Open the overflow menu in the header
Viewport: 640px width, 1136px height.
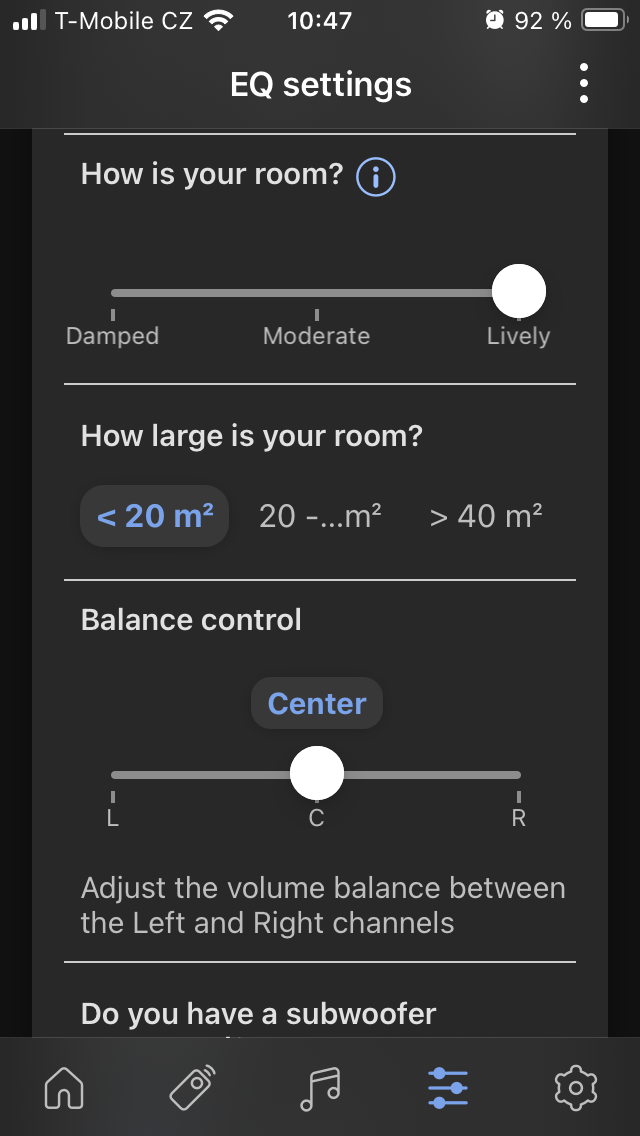(x=584, y=84)
